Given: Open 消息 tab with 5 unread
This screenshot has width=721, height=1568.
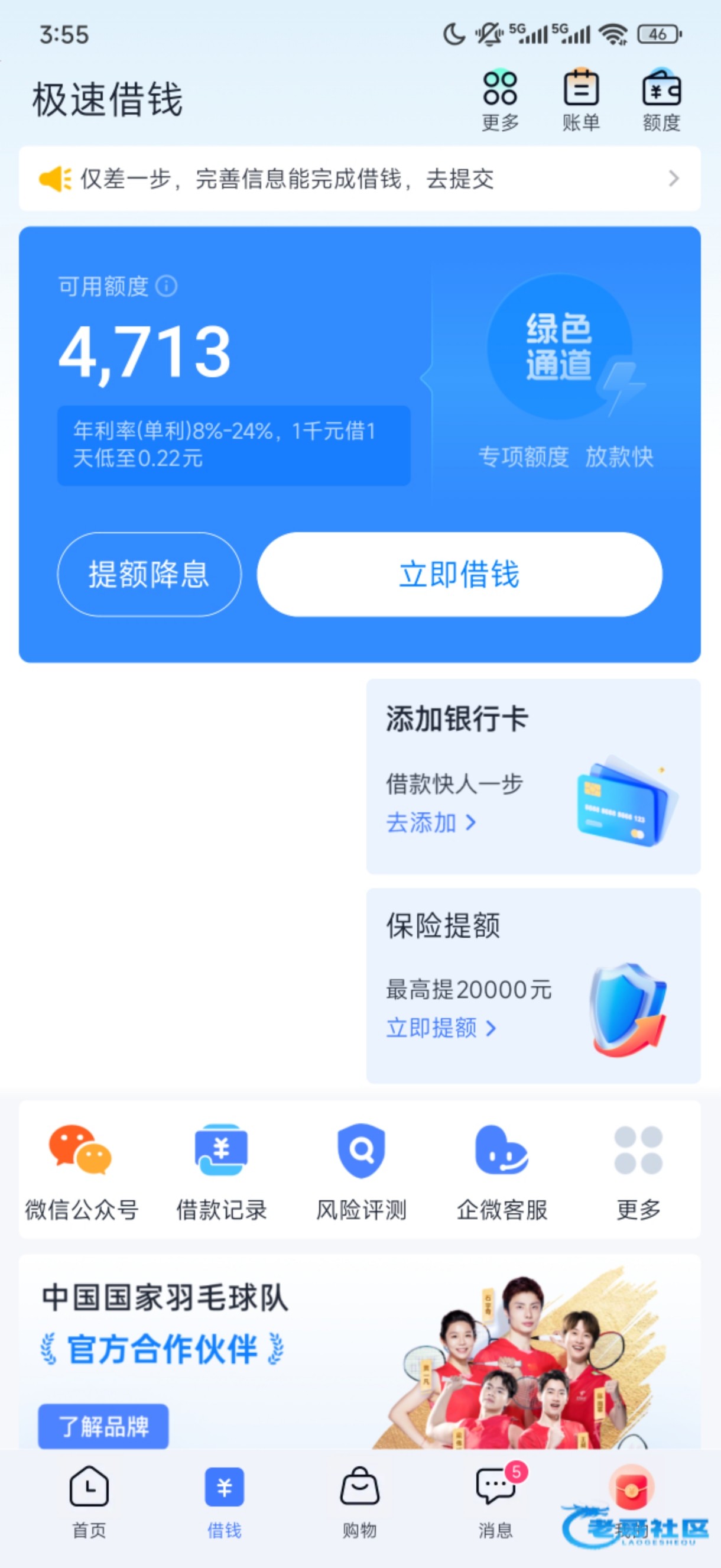Looking at the screenshot, I should 495,1500.
